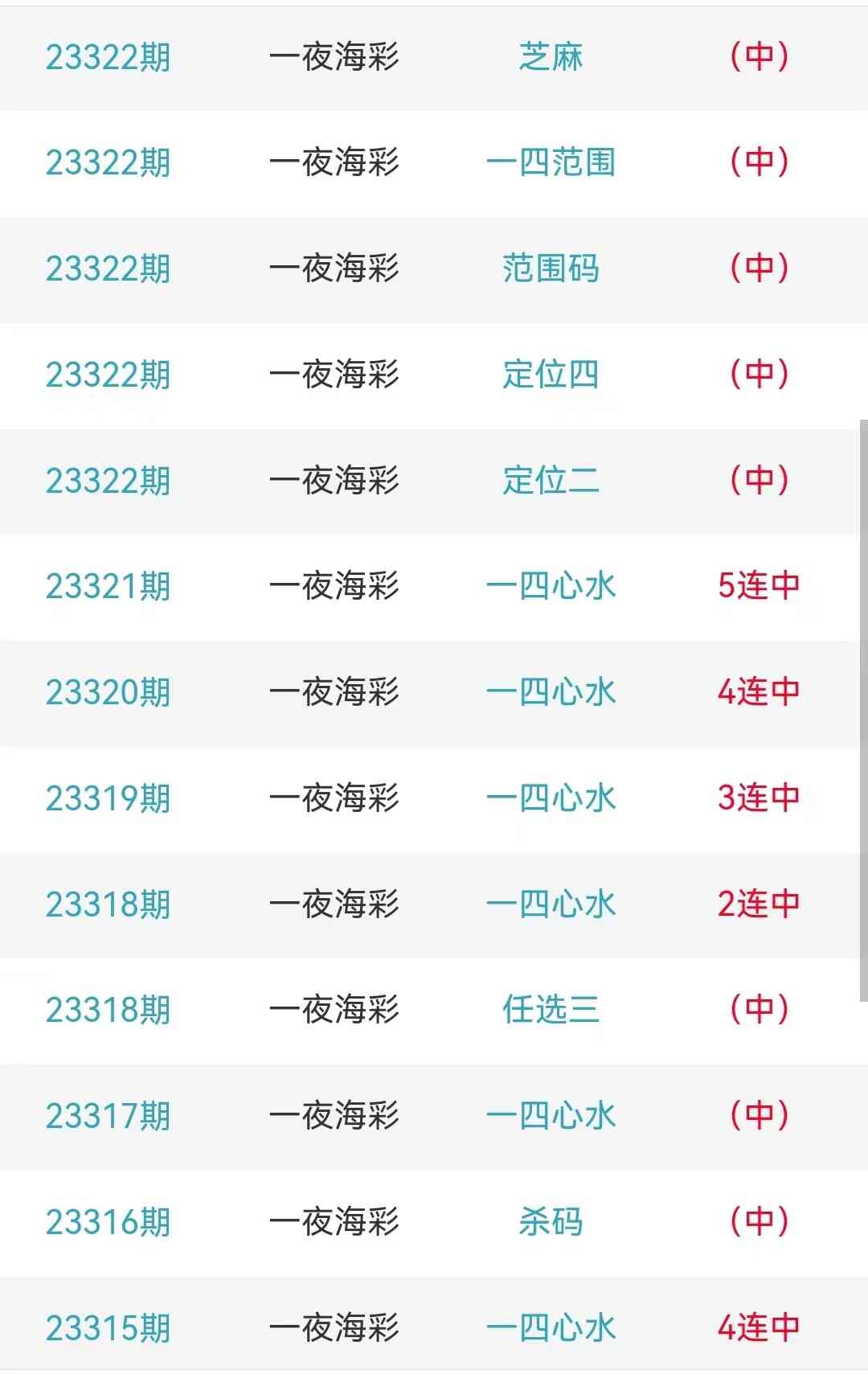The image size is (868, 1374).
Task: Select 23318期 一四心水 (2连中)
Action: point(550,904)
